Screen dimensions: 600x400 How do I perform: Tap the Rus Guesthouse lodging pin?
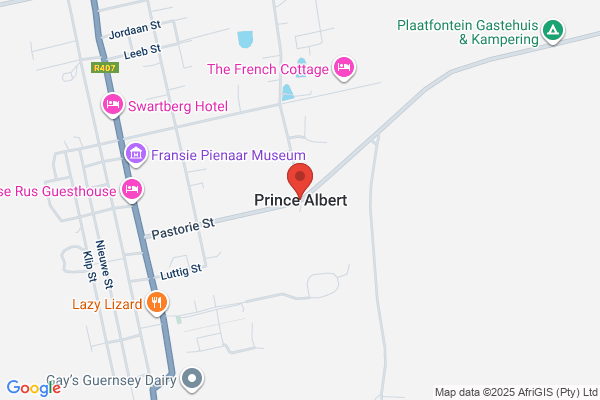132,190
